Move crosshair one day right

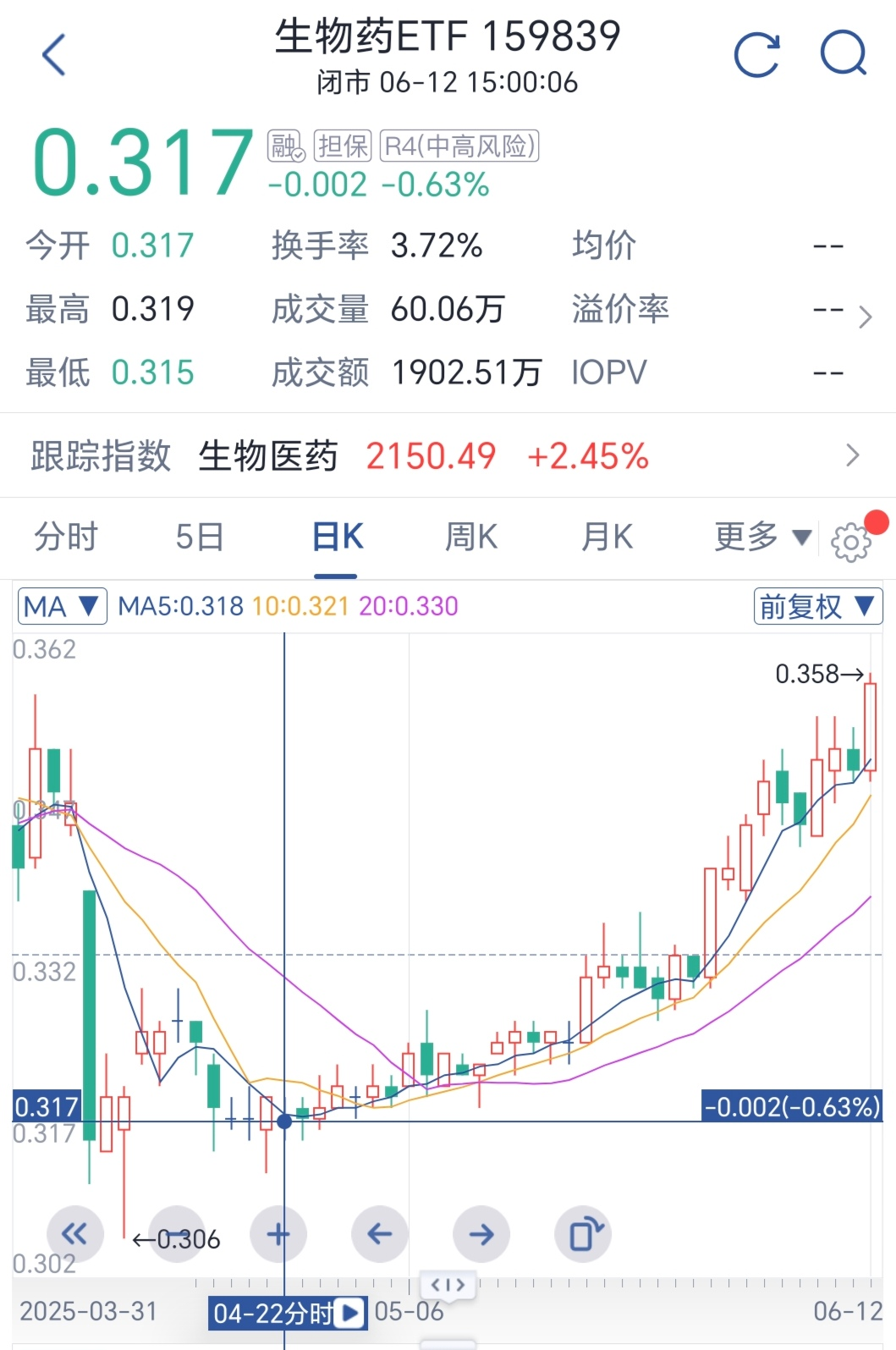[x=481, y=1234]
